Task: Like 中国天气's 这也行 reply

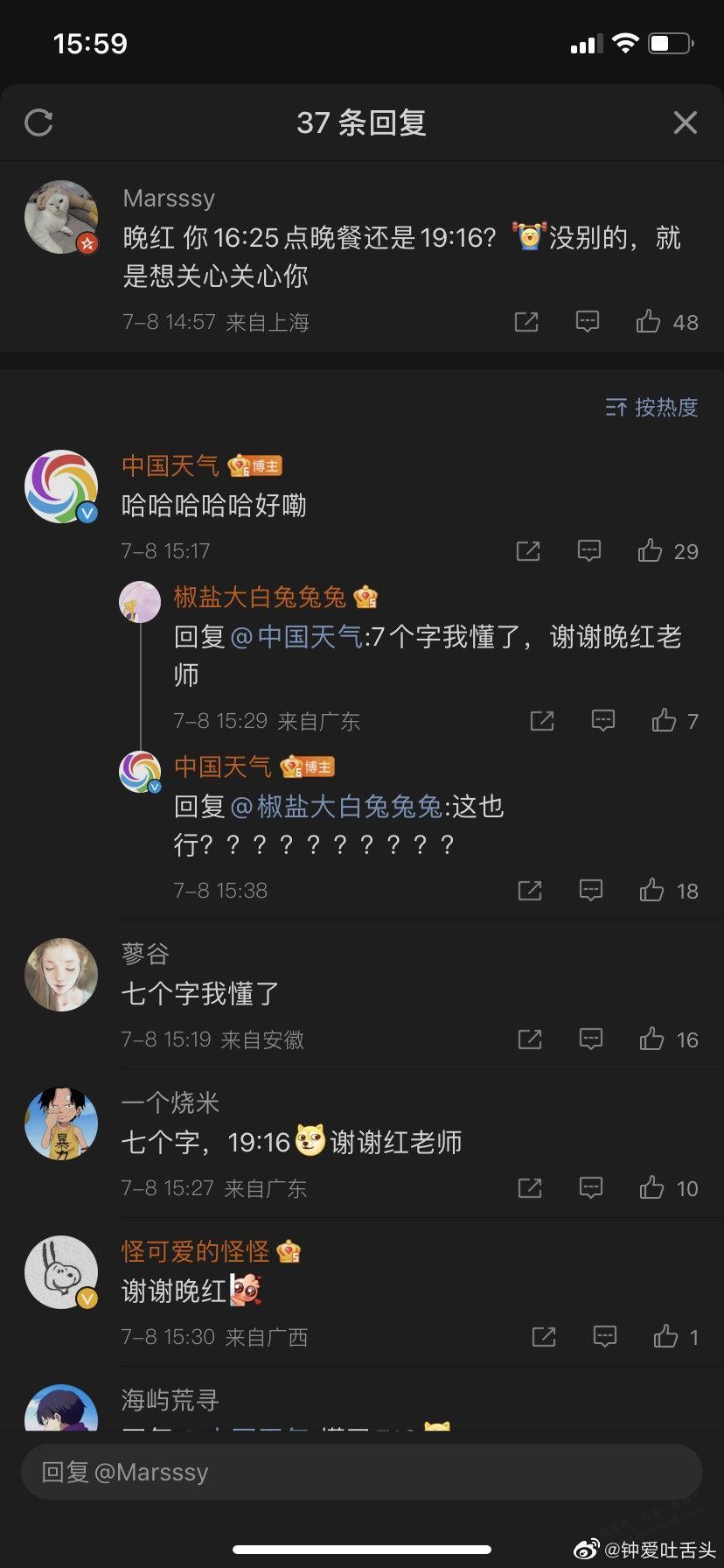Action: 652,890
